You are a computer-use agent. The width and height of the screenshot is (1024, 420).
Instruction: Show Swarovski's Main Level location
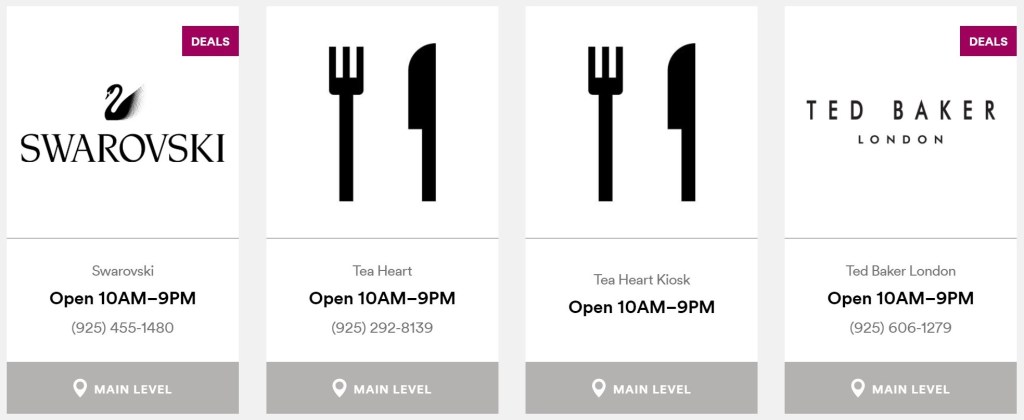pos(122,388)
